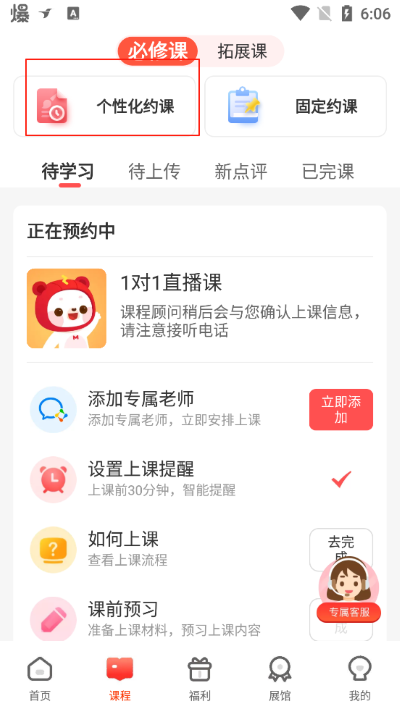The image size is (400, 712).
Task: Open 设置上课提醒 row
Action: tap(200, 480)
